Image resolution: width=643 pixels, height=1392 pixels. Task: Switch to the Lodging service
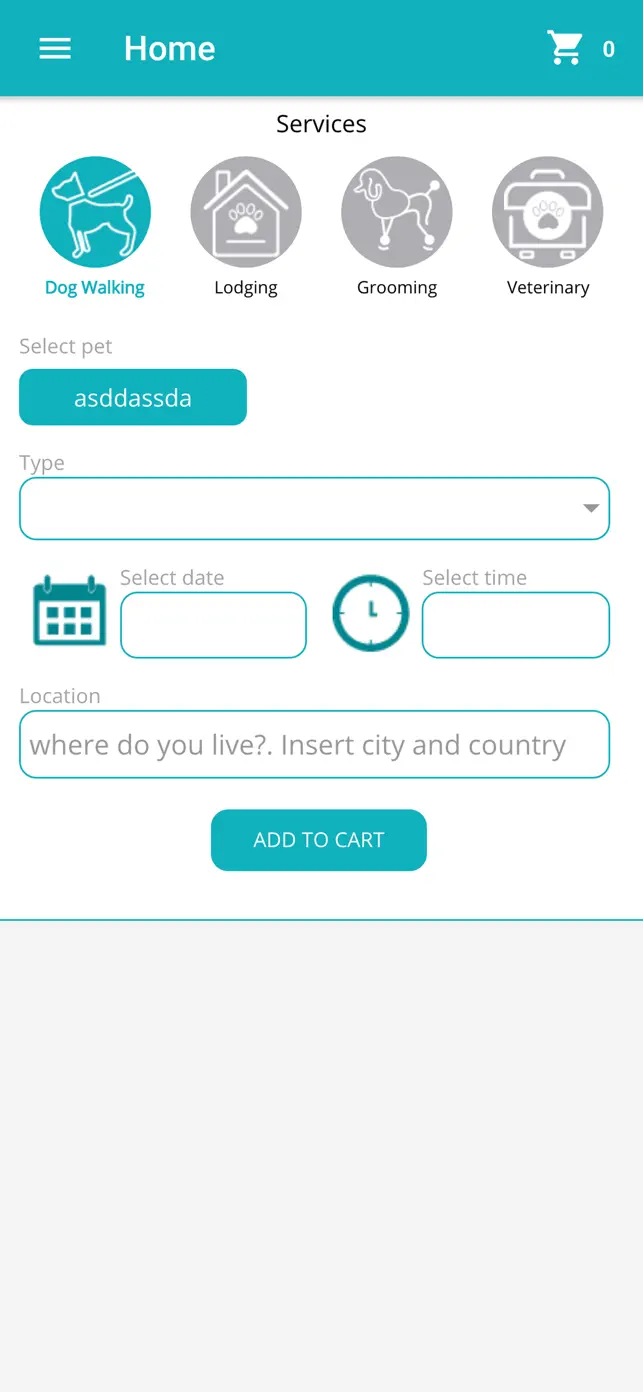point(246,212)
